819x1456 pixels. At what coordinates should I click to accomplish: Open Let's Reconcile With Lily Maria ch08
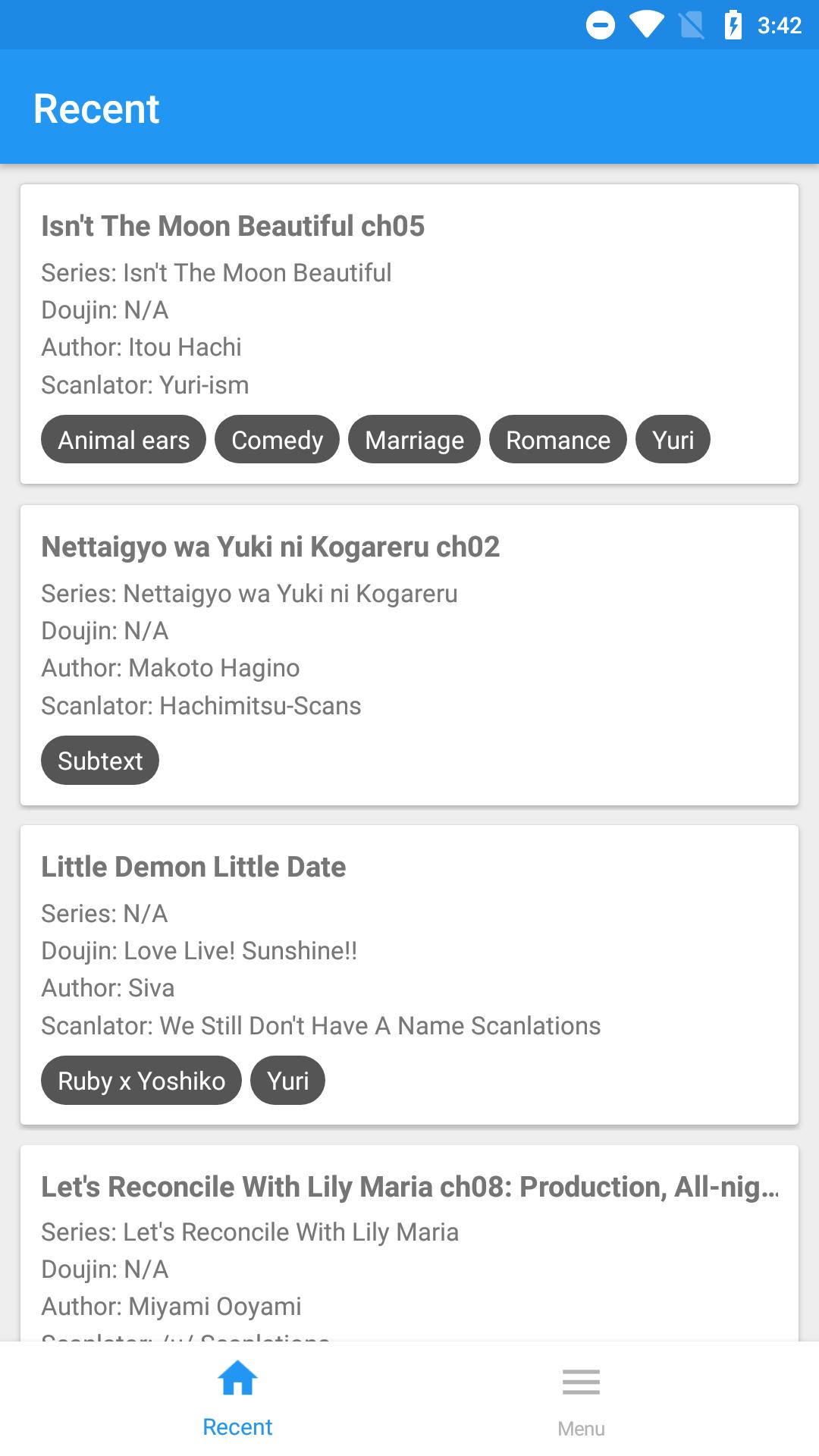(x=409, y=1188)
